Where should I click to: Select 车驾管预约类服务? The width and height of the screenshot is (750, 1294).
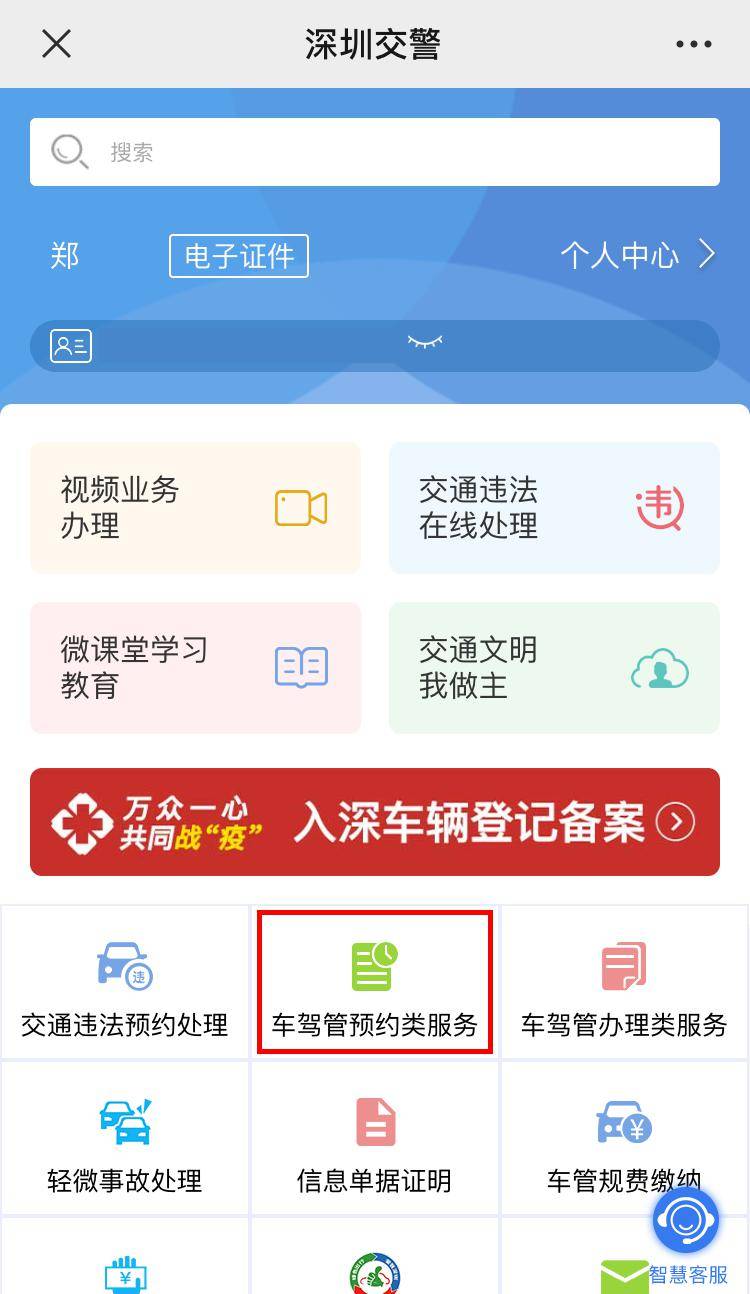pyautogui.click(x=375, y=982)
